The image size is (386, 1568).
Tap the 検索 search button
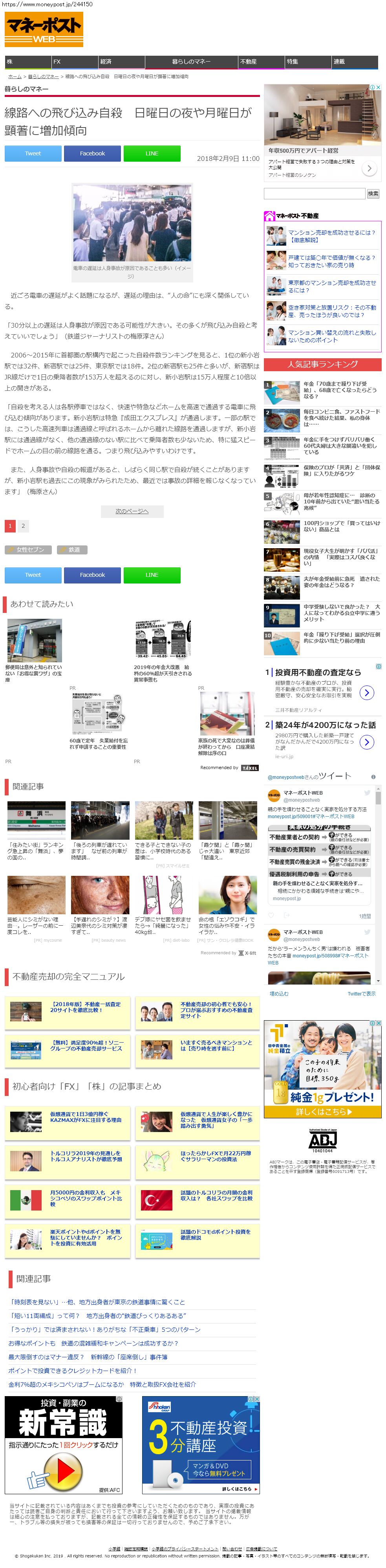click(373, 193)
